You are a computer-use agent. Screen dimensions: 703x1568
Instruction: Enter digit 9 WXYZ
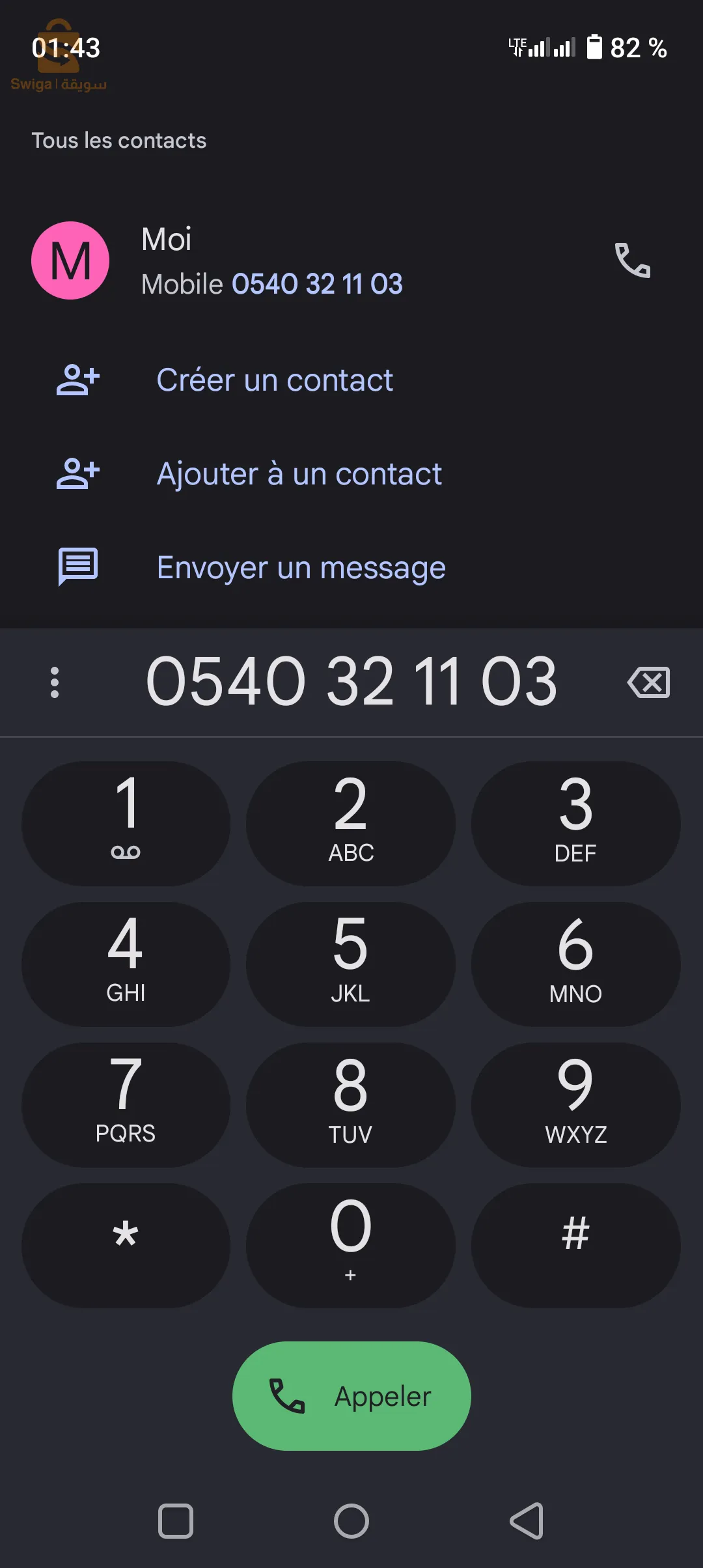click(x=575, y=1104)
